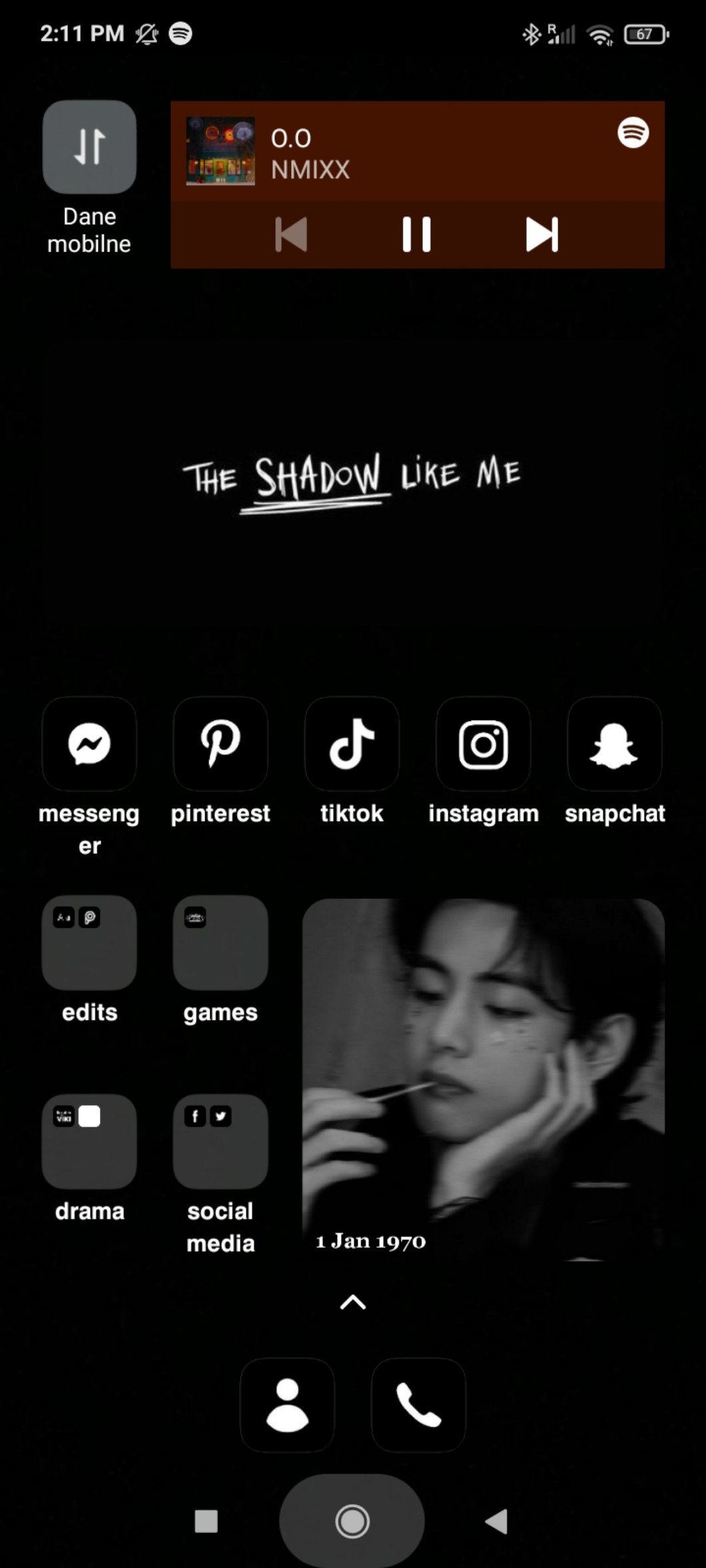Skip to the next track

point(541,234)
